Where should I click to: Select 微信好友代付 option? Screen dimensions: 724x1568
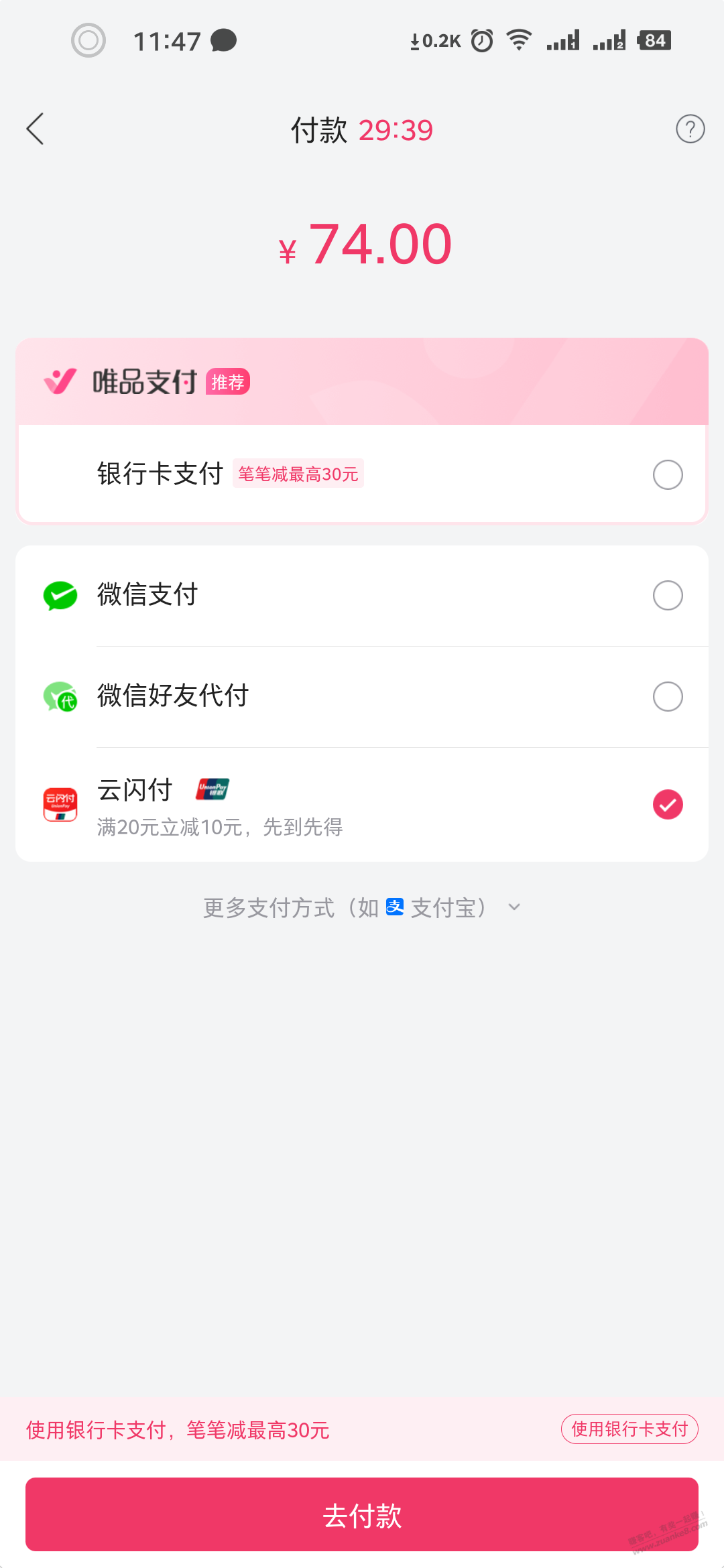(667, 697)
